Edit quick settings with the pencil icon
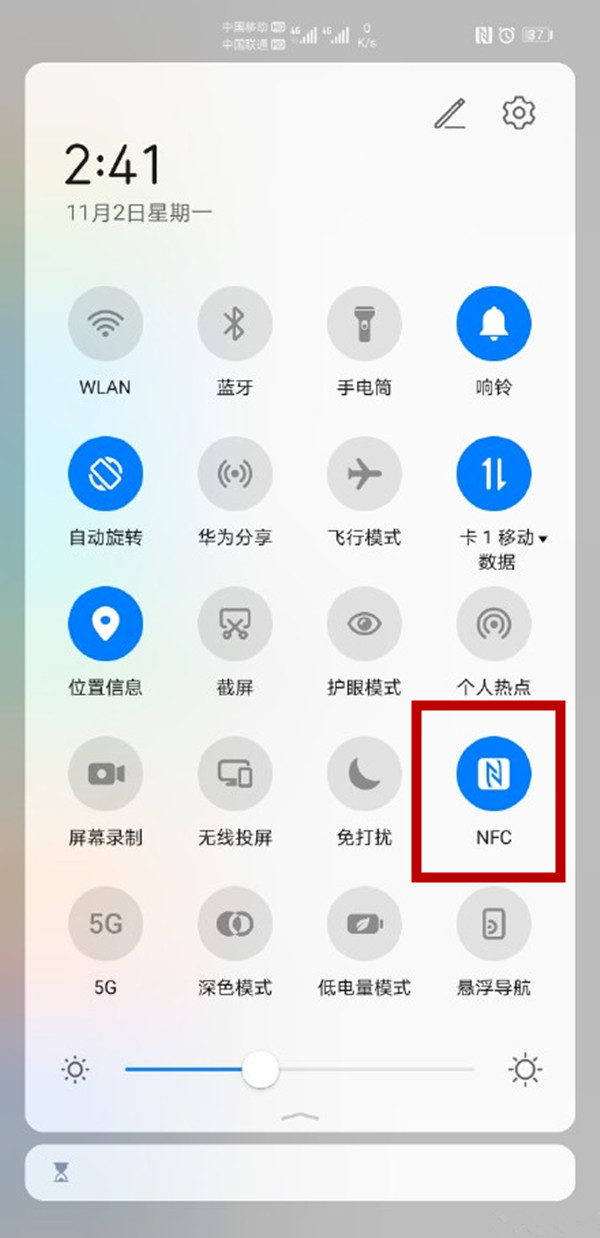The image size is (600, 1238). (x=450, y=115)
